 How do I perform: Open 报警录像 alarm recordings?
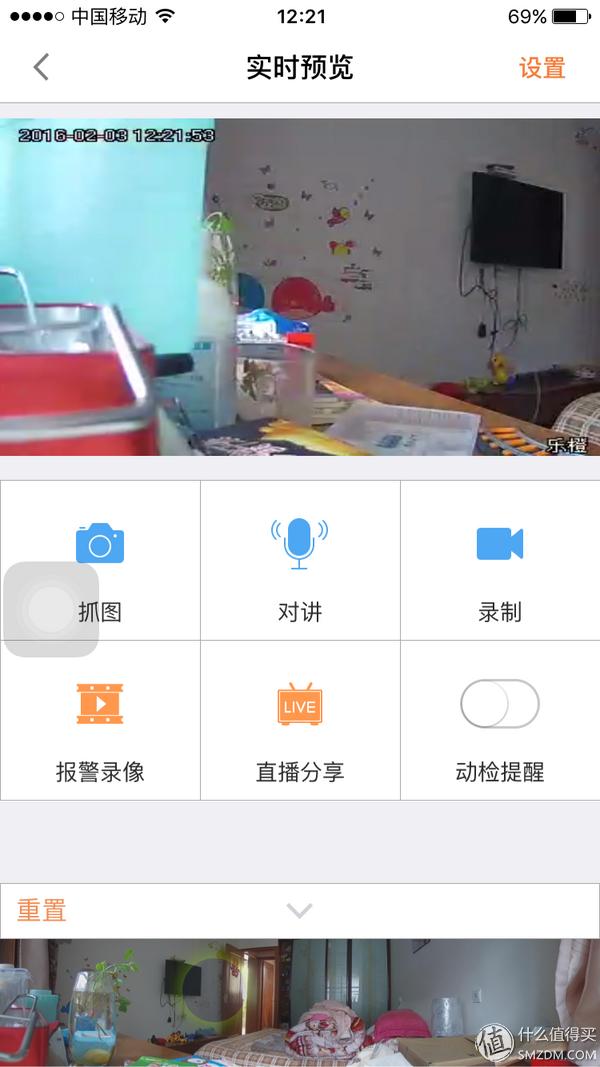(100, 720)
